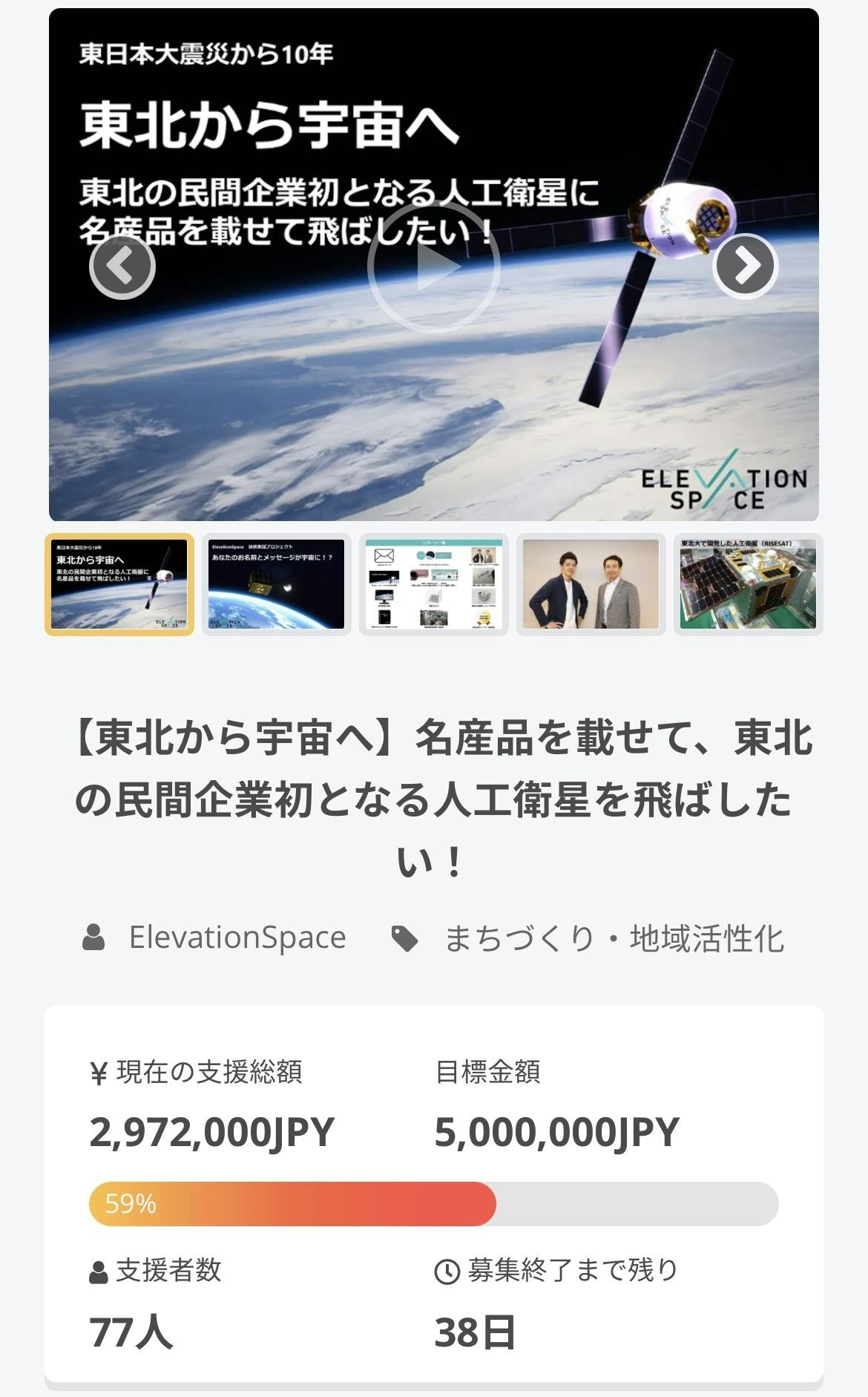Select the return list thumbnail
Screen dimensions: 868x1397
(x=434, y=584)
